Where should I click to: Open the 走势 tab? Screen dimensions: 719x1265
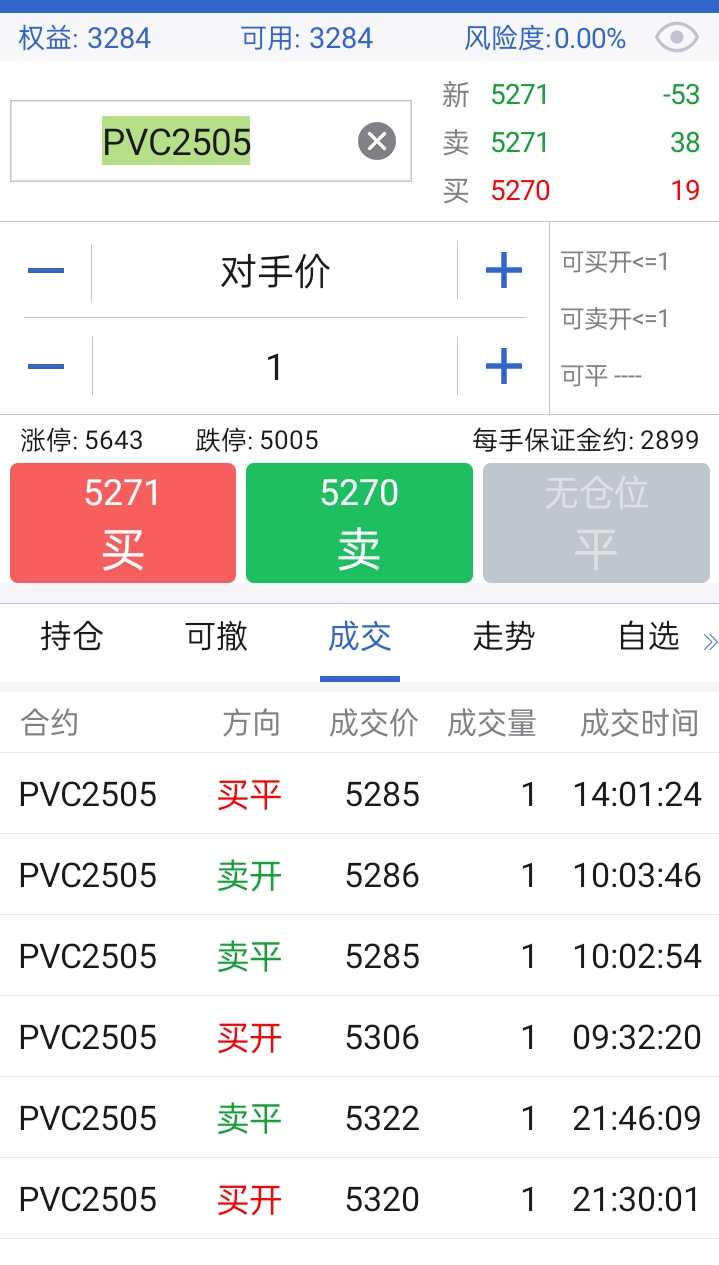point(504,637)
